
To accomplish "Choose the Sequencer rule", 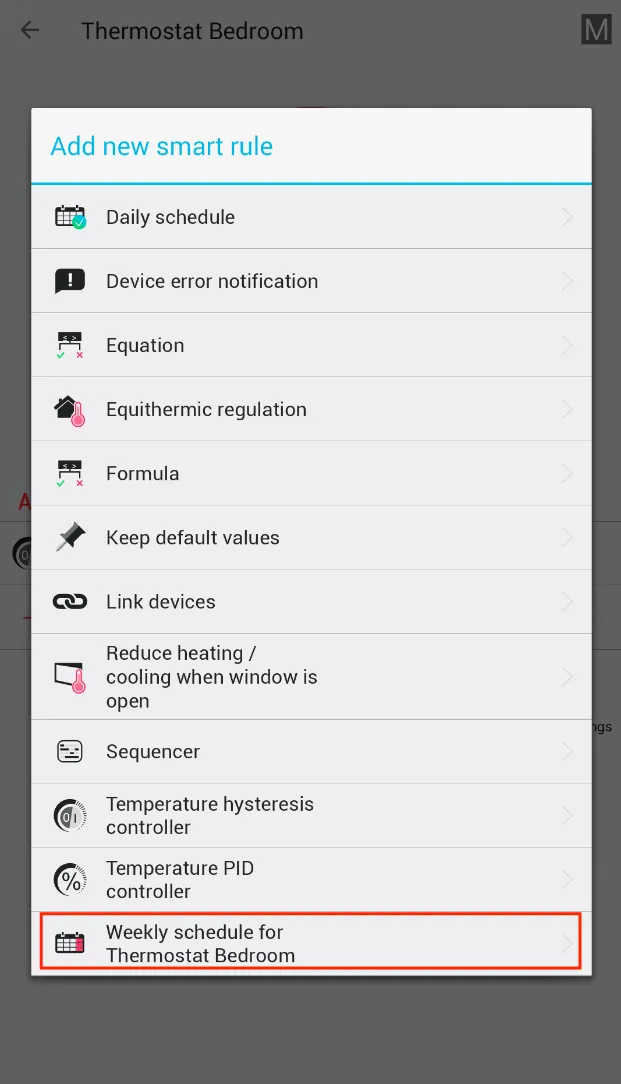I will pos(310,751).
